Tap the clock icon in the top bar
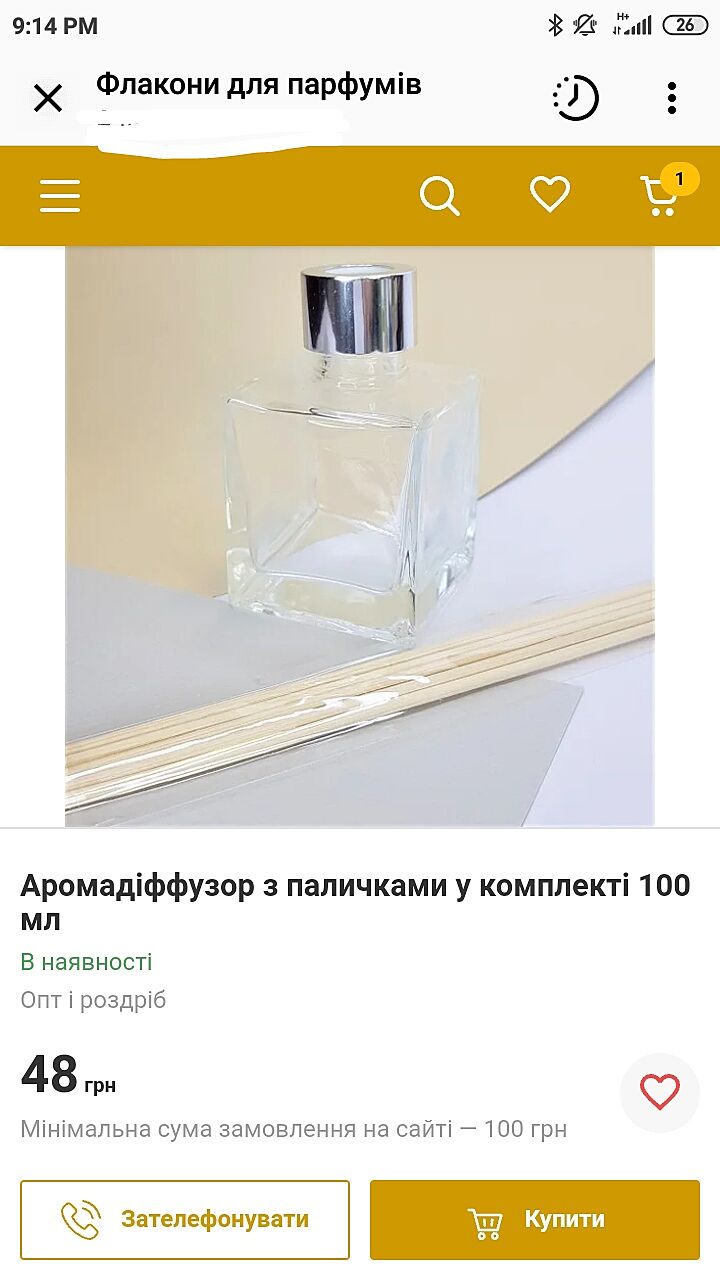This screenshot has width=720, height=1280. pos(575,98)
